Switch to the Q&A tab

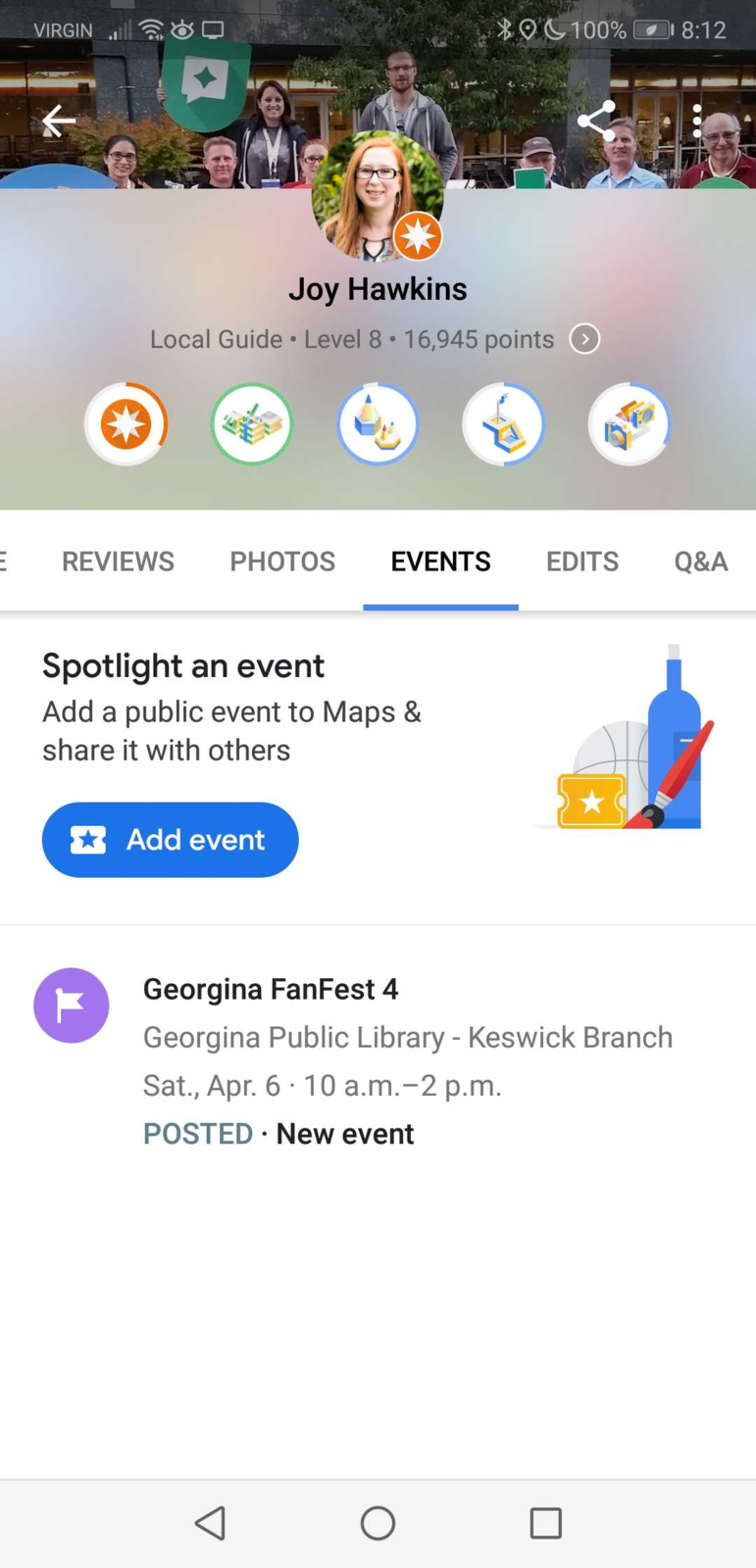point(700,561)
